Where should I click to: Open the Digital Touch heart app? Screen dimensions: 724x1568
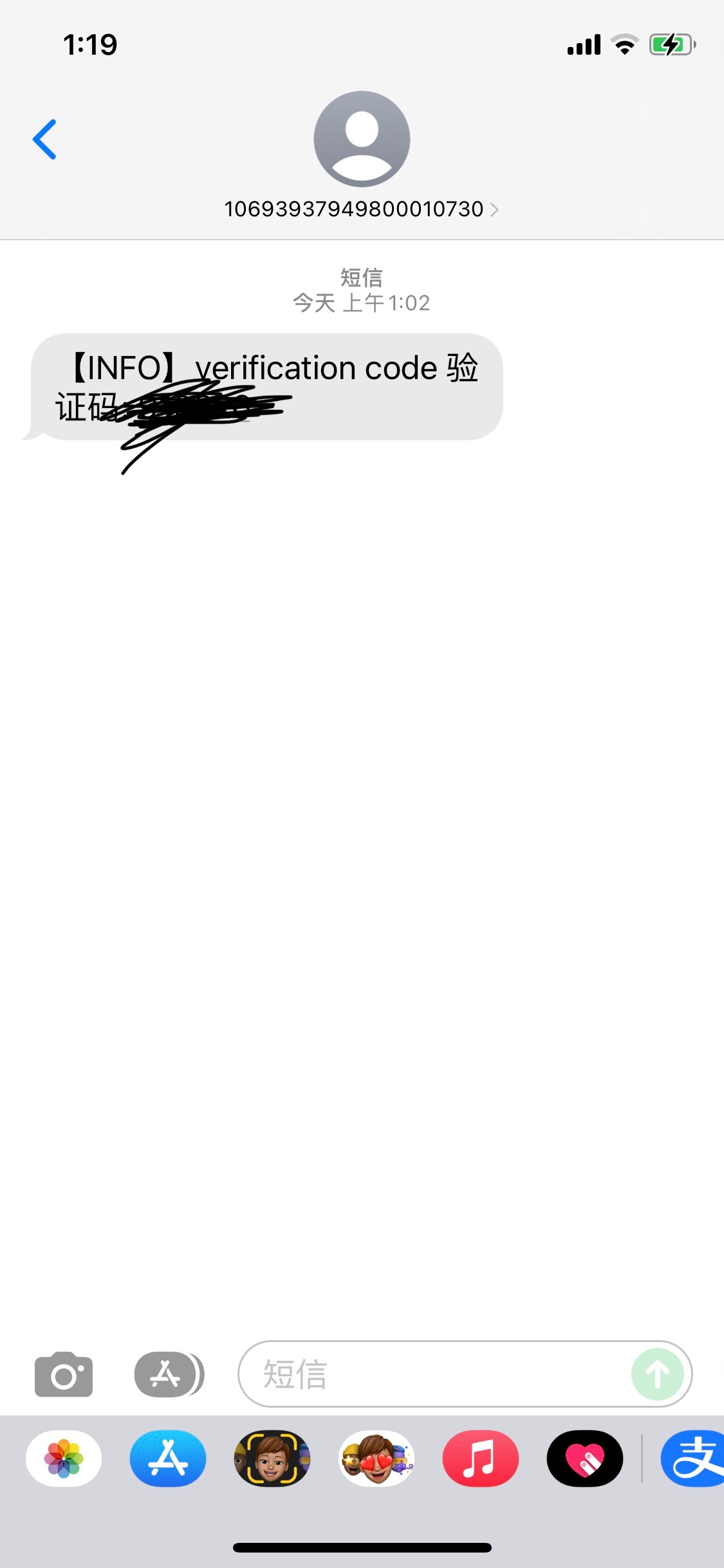coord(584,1459)
